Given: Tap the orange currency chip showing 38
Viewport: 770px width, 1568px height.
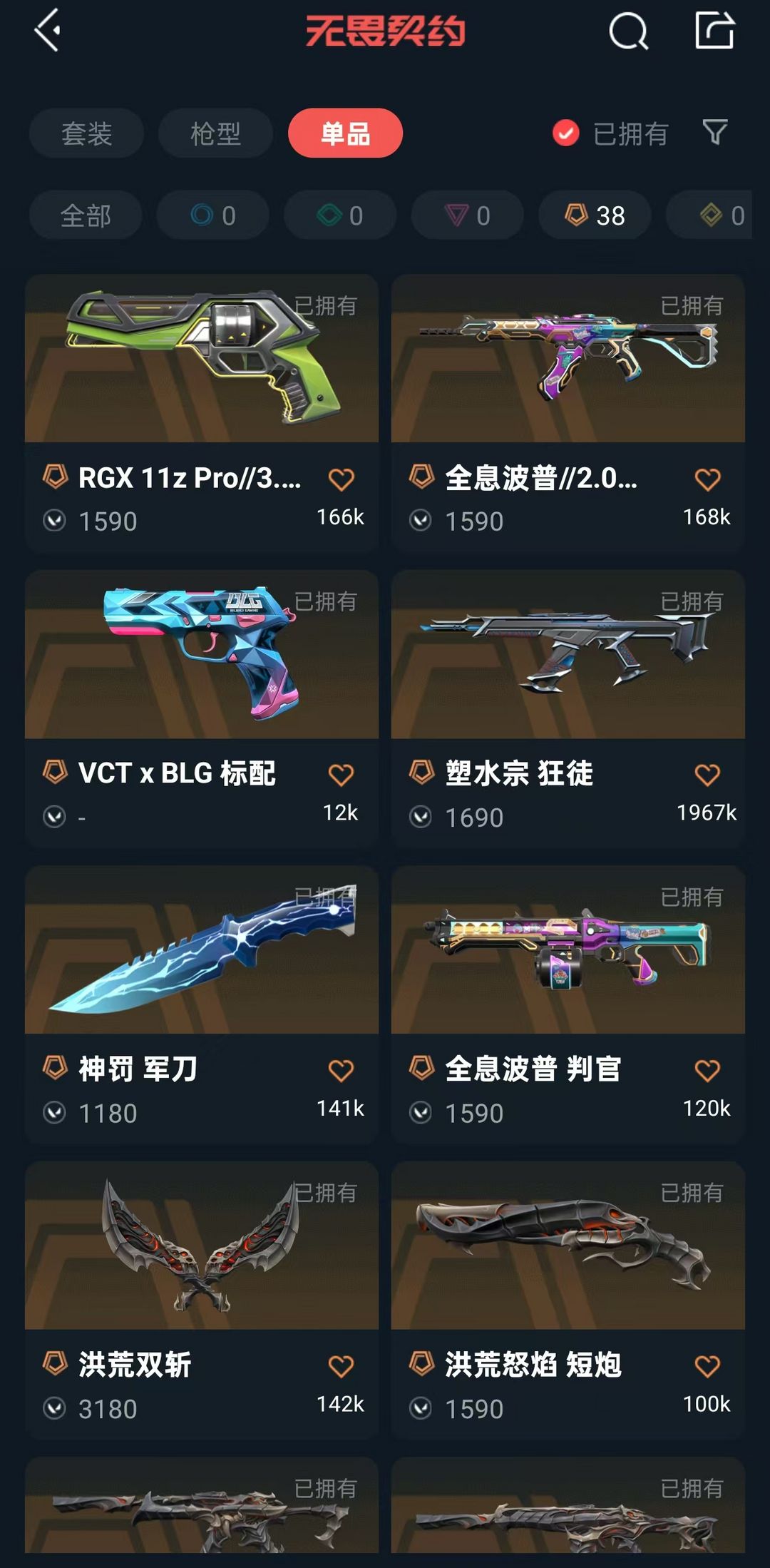Looking at the screenshot, I should (593, 215).
